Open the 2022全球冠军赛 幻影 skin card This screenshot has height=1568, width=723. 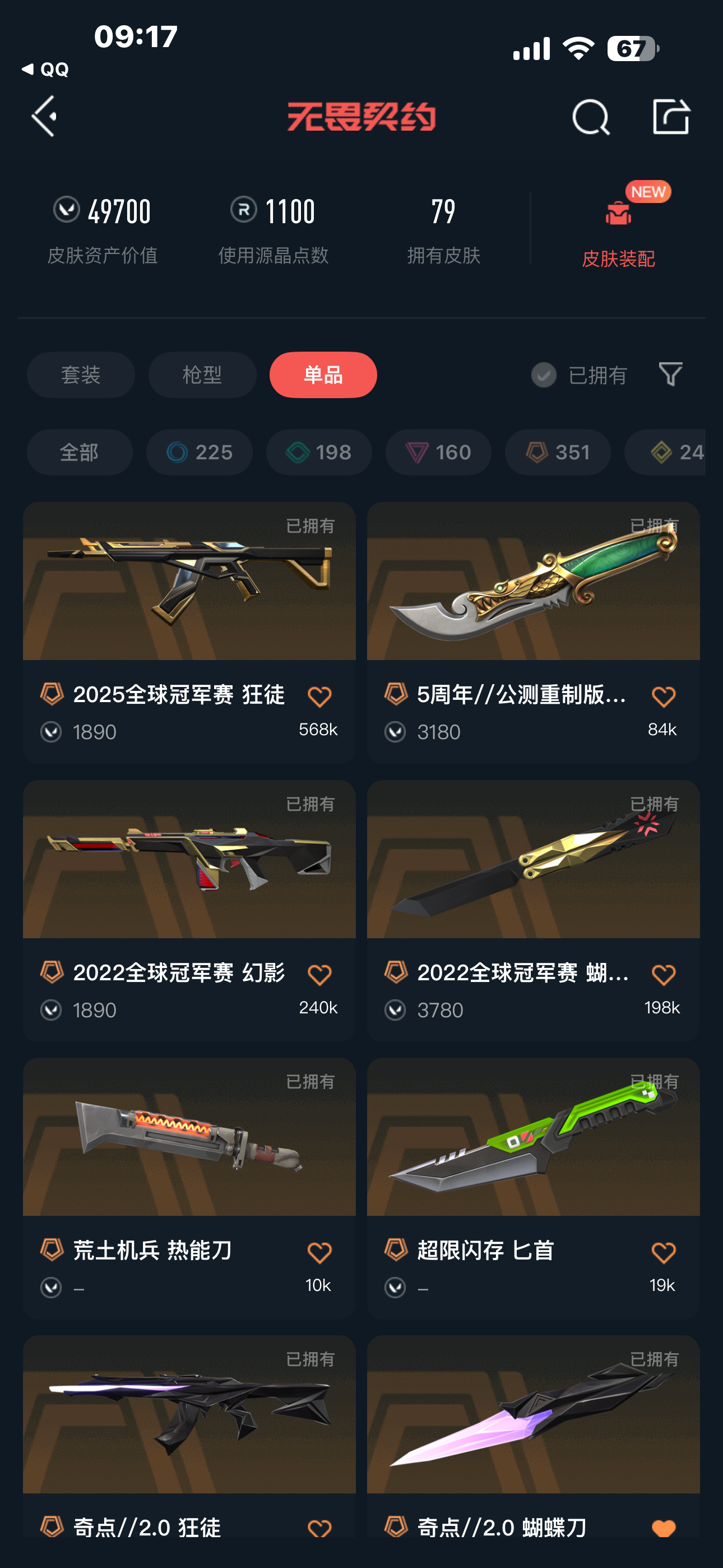point(189,883)
